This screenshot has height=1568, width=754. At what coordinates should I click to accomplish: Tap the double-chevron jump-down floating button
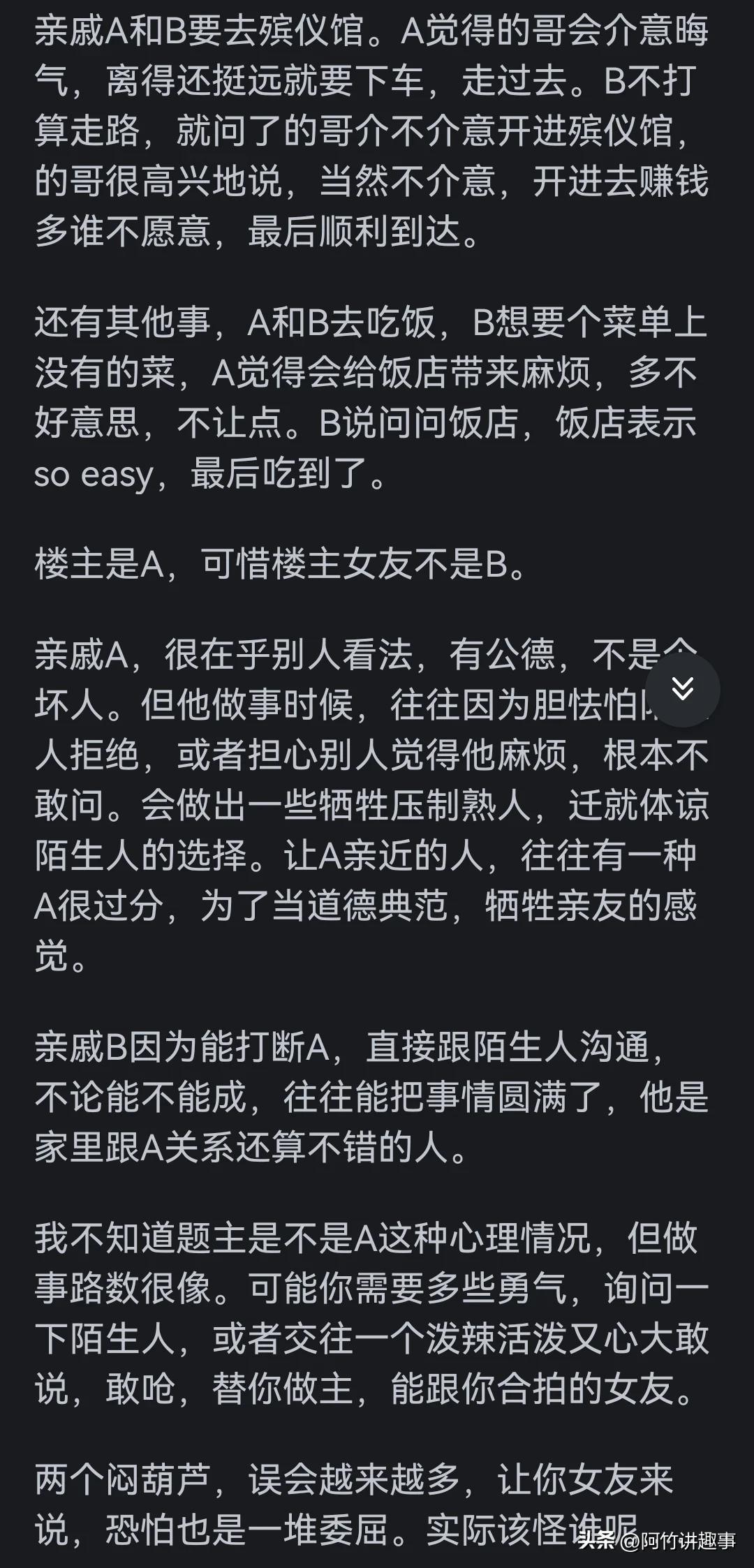[x=682, y=689]
